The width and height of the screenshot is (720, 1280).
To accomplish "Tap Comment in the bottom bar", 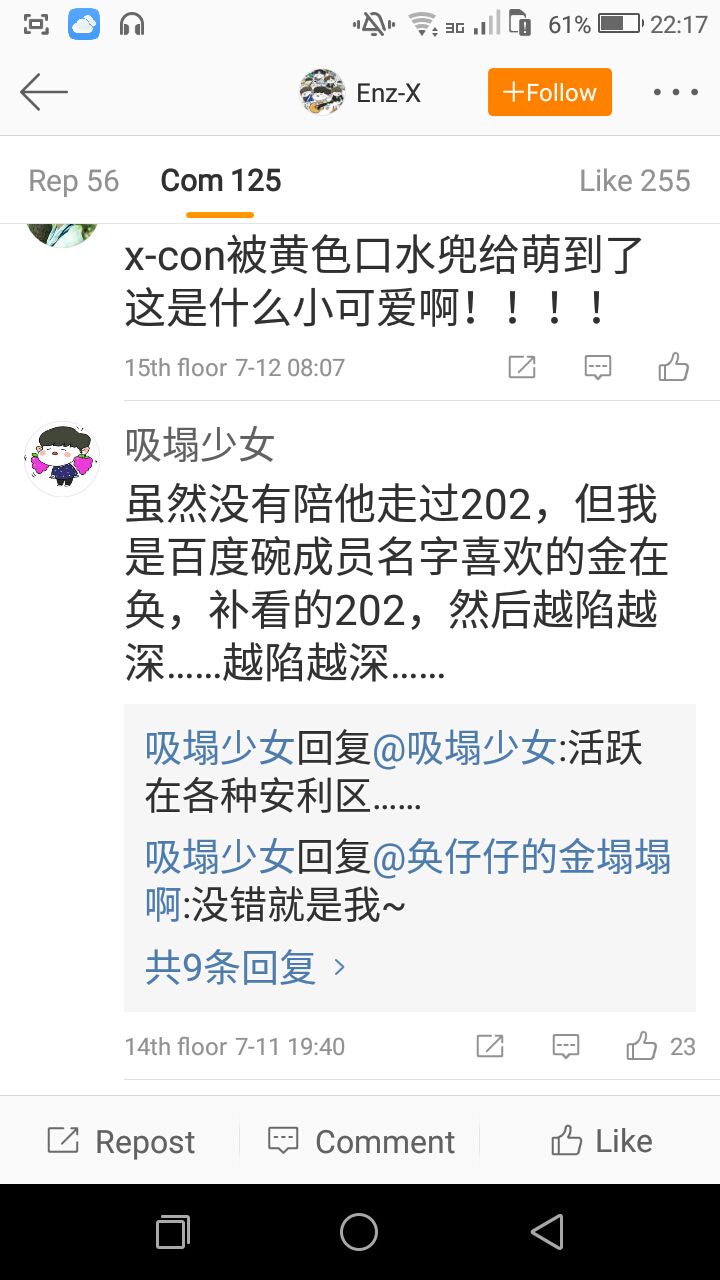I will [x=361, y=1141].
